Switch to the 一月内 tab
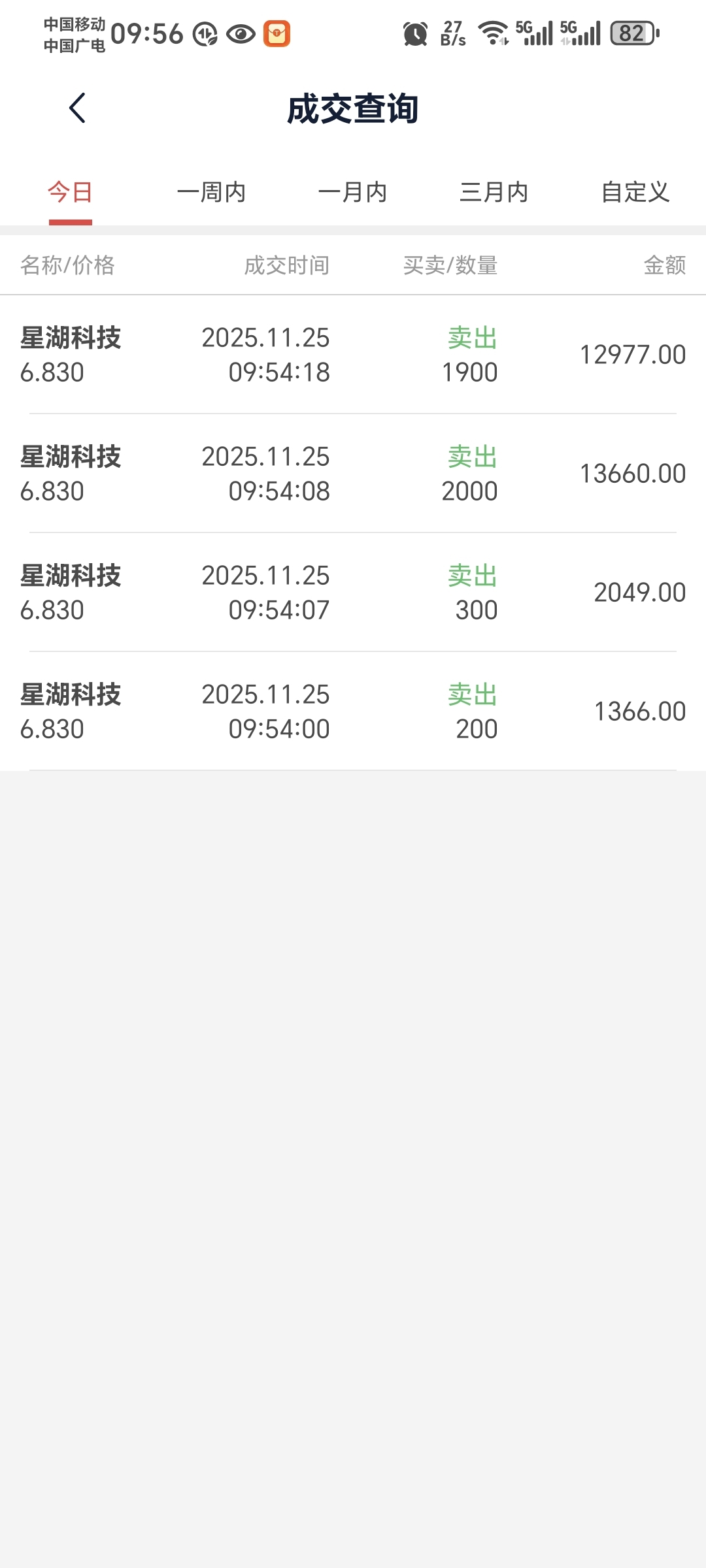 [352, 192]
